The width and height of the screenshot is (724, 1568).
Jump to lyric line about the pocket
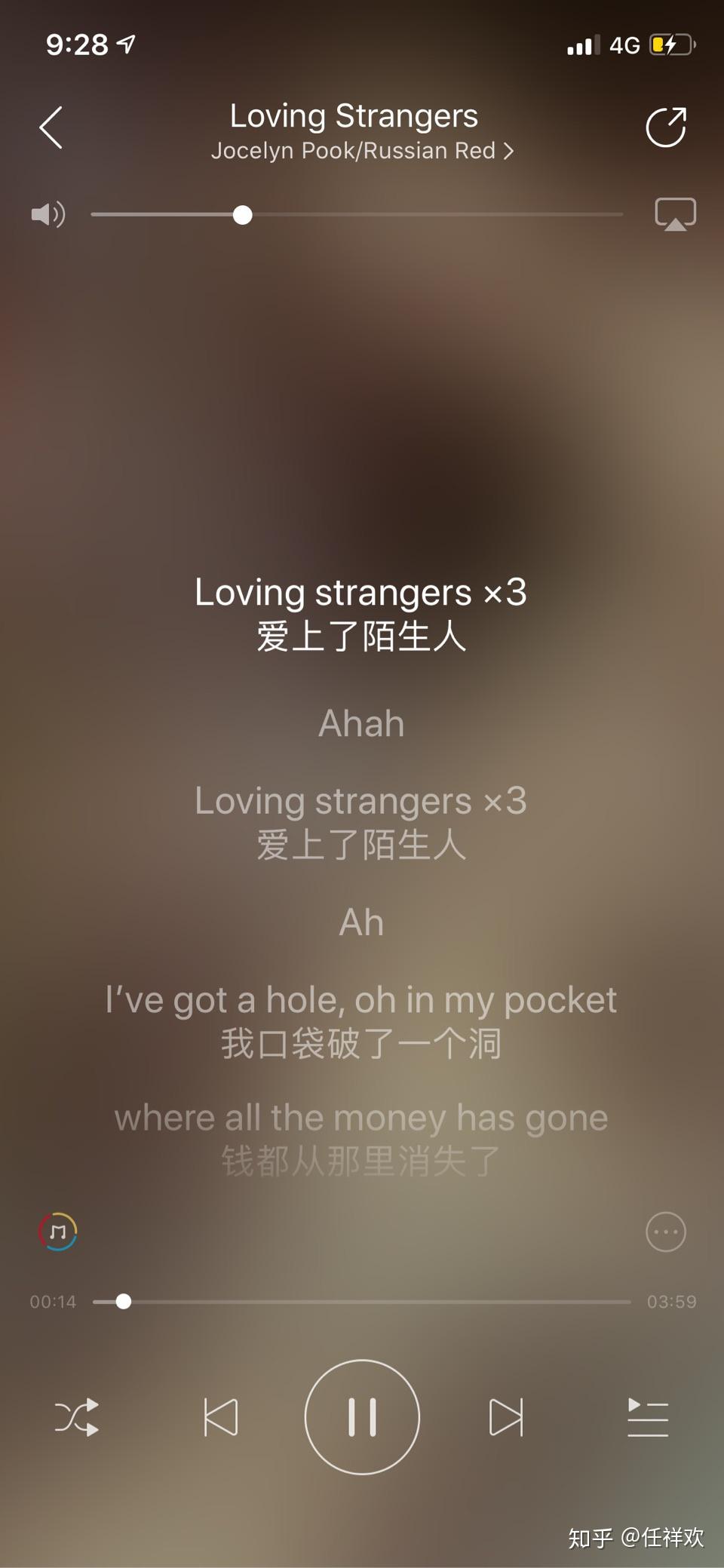[361, 1022]
